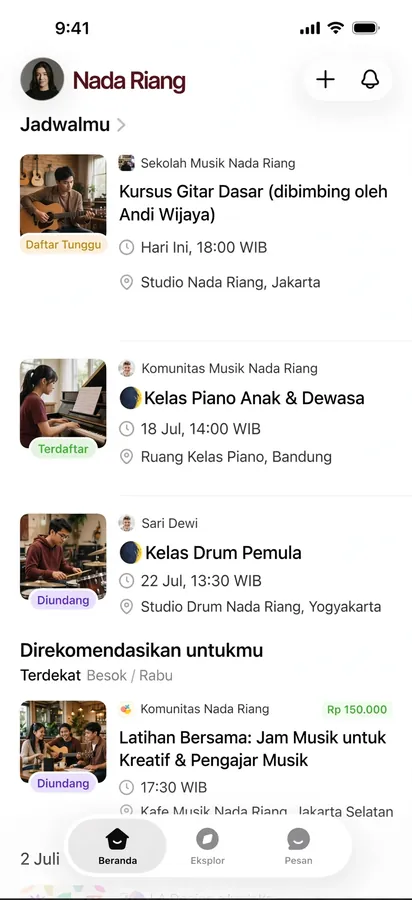
Task: Open Kelas Piano Anak & Dewasa event
Action: coord(206,412)
